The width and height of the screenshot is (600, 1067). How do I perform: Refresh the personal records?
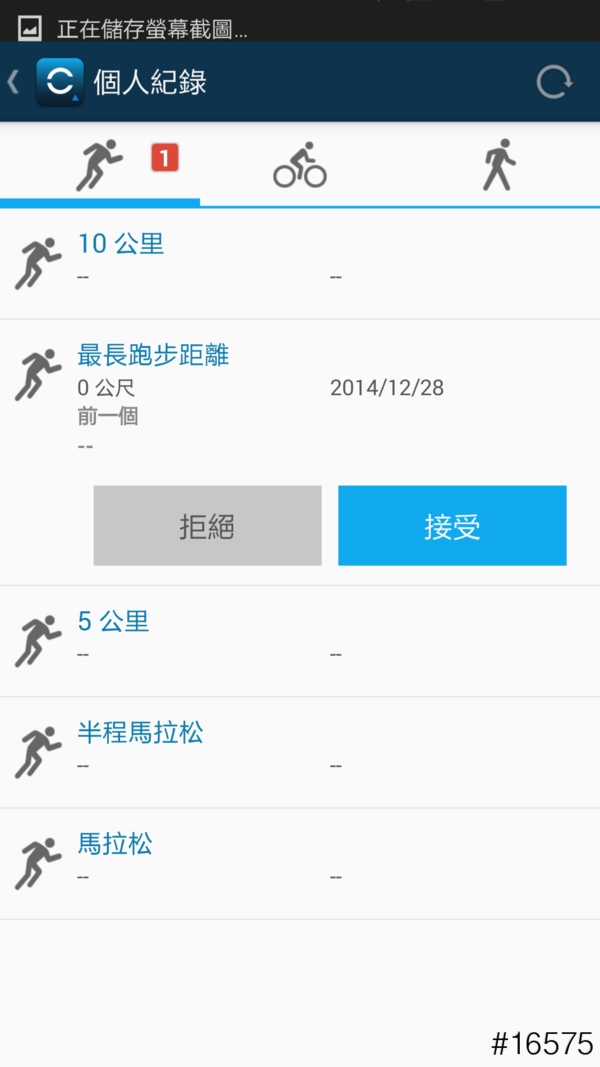tap(553, 82)
